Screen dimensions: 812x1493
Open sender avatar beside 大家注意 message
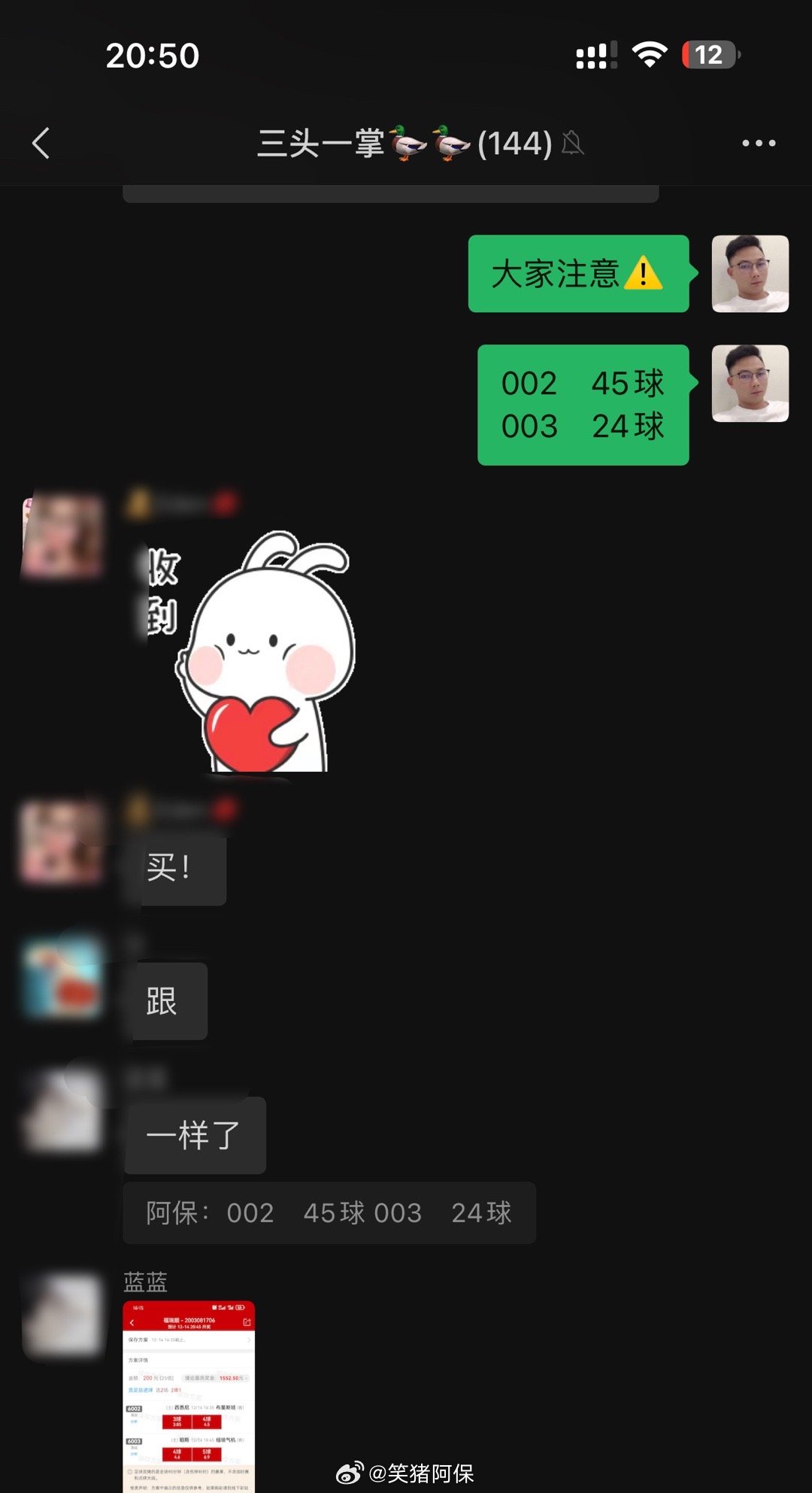coord(750,274)
